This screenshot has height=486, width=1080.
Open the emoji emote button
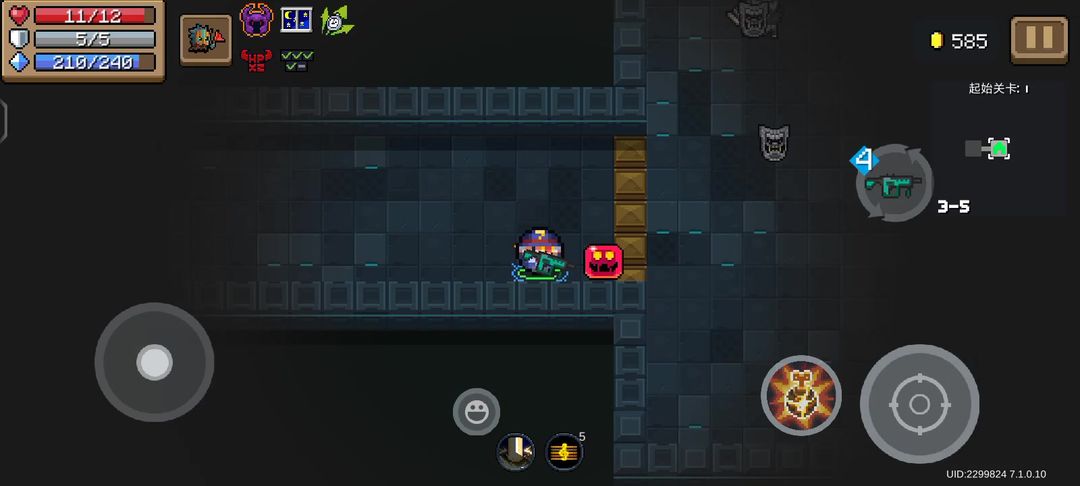476,411
